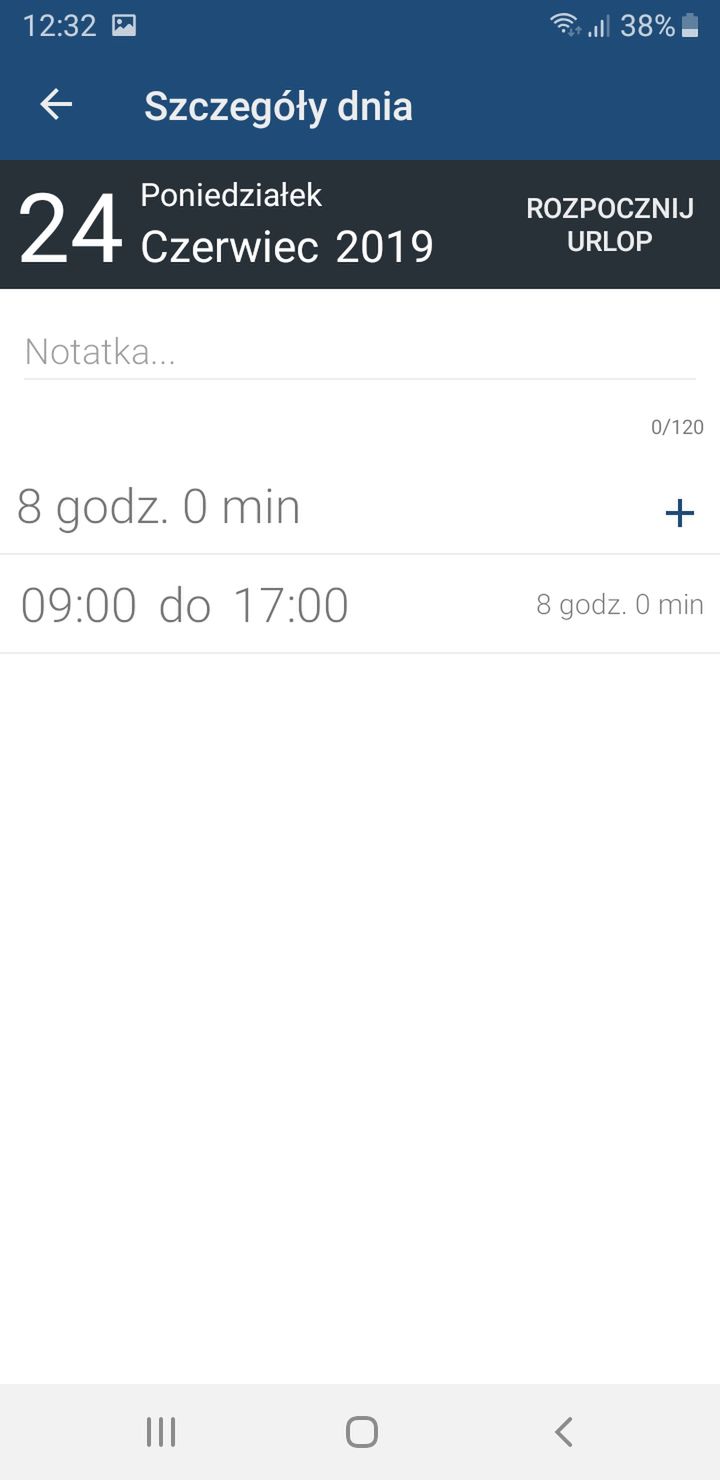
Task: Add a new time entry with plus
Action: click(x=679, y=514)
